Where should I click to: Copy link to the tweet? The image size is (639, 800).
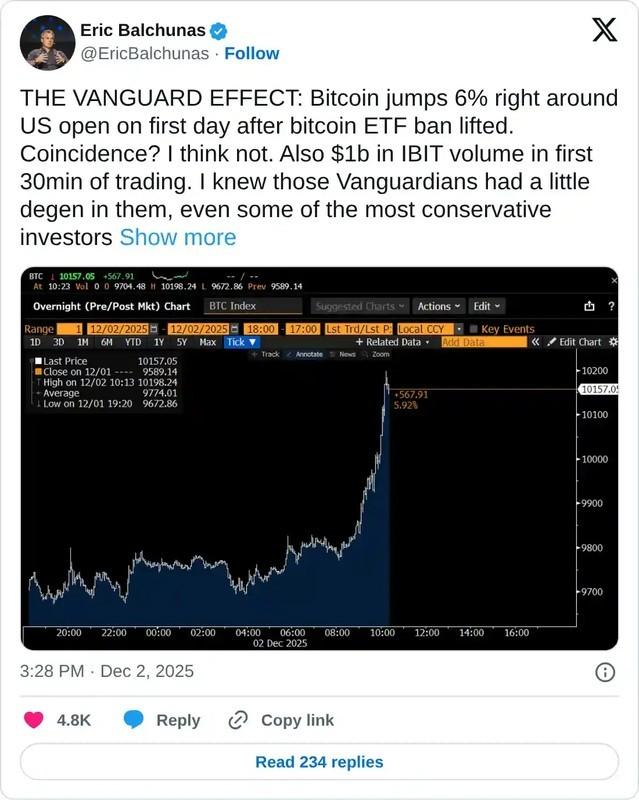[283, 720]
